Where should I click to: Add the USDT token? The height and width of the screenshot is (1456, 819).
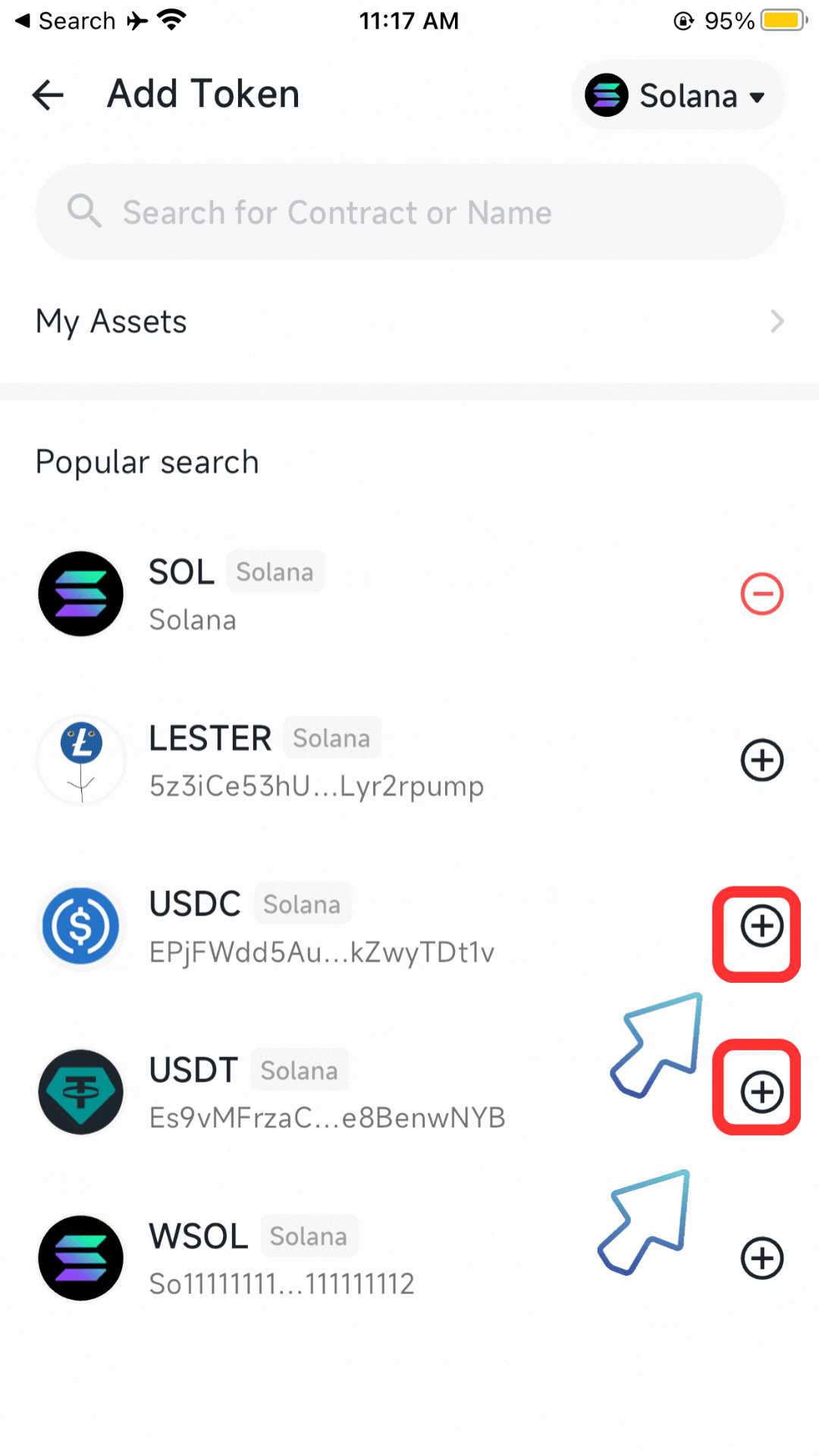pyautogui.click(x=761, y=1092)
